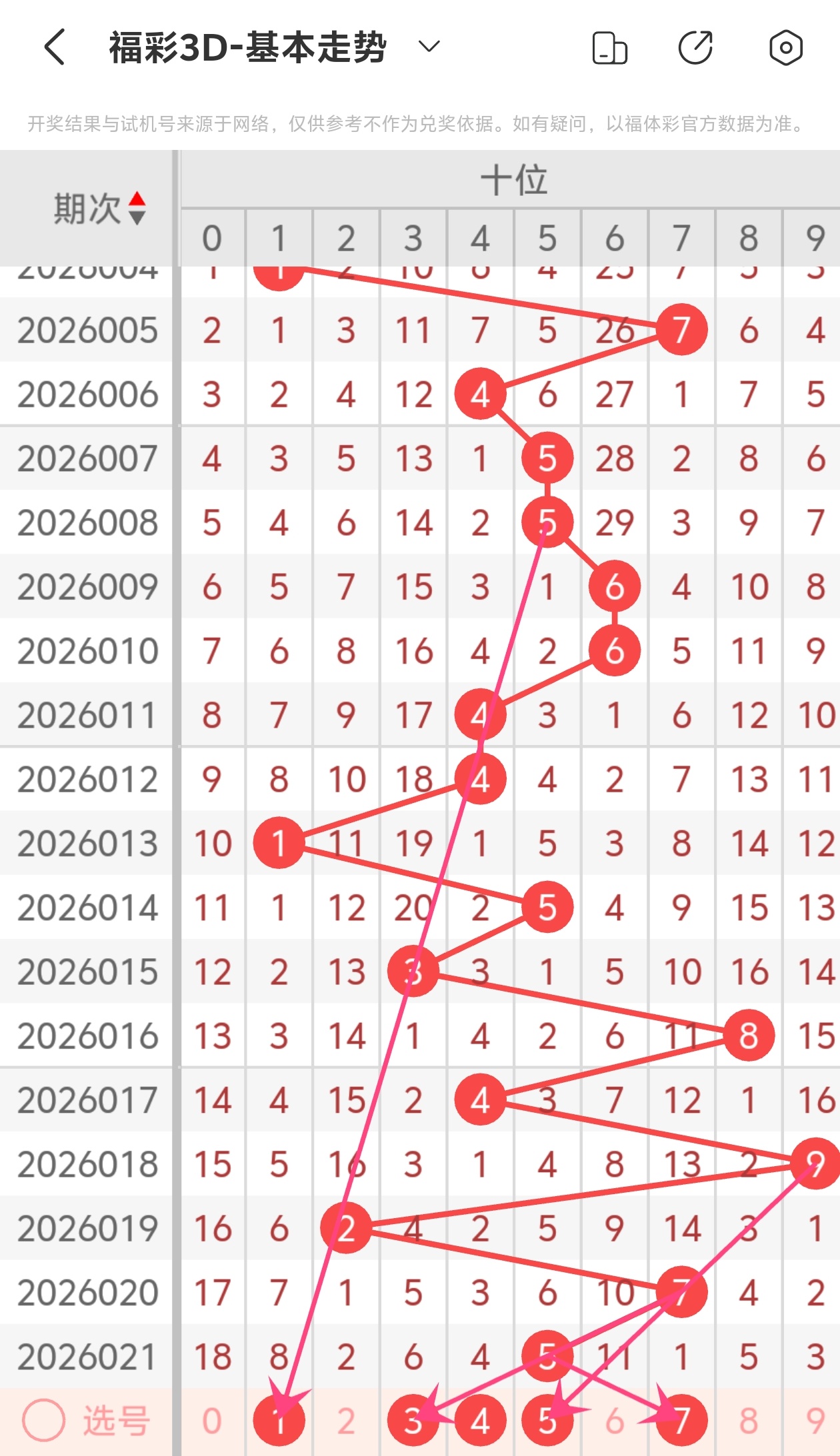Go back from the 福彩3D trend chart
This screenshot has height=1456, width=840.
point(55,47)
